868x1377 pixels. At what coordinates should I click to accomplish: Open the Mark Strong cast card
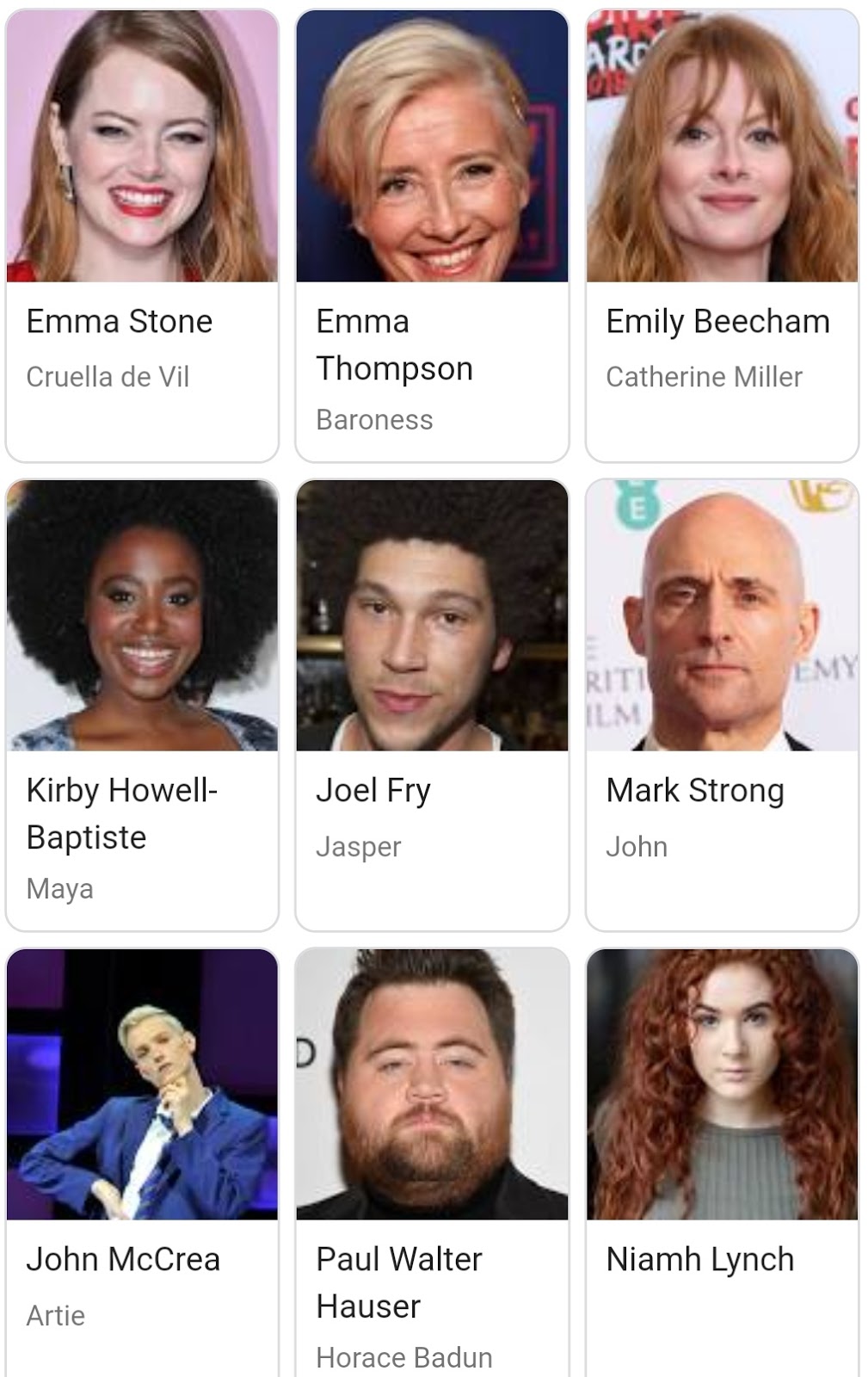[x=722, y=704]
